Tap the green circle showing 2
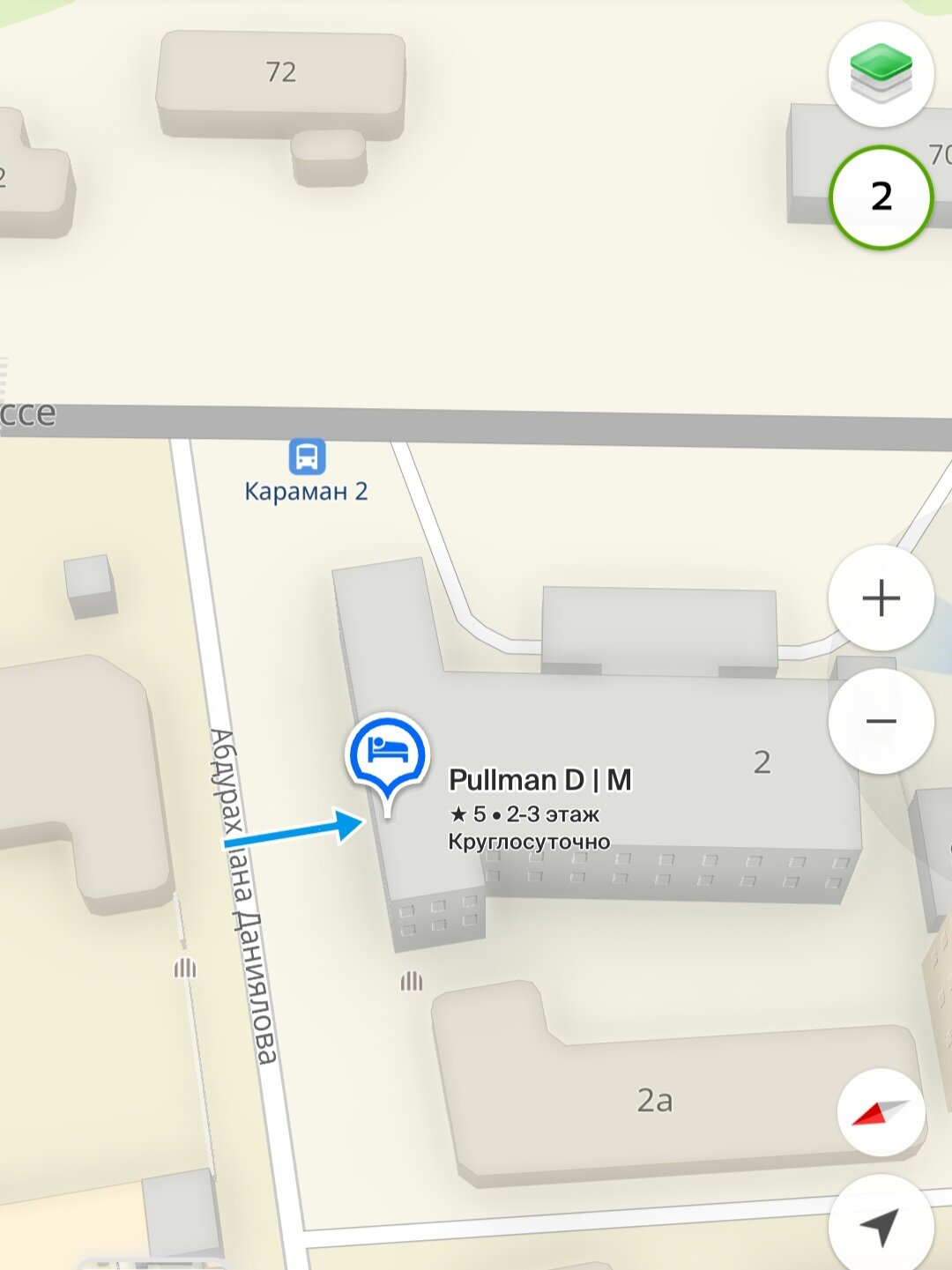952x1270 pixels. 880,197
